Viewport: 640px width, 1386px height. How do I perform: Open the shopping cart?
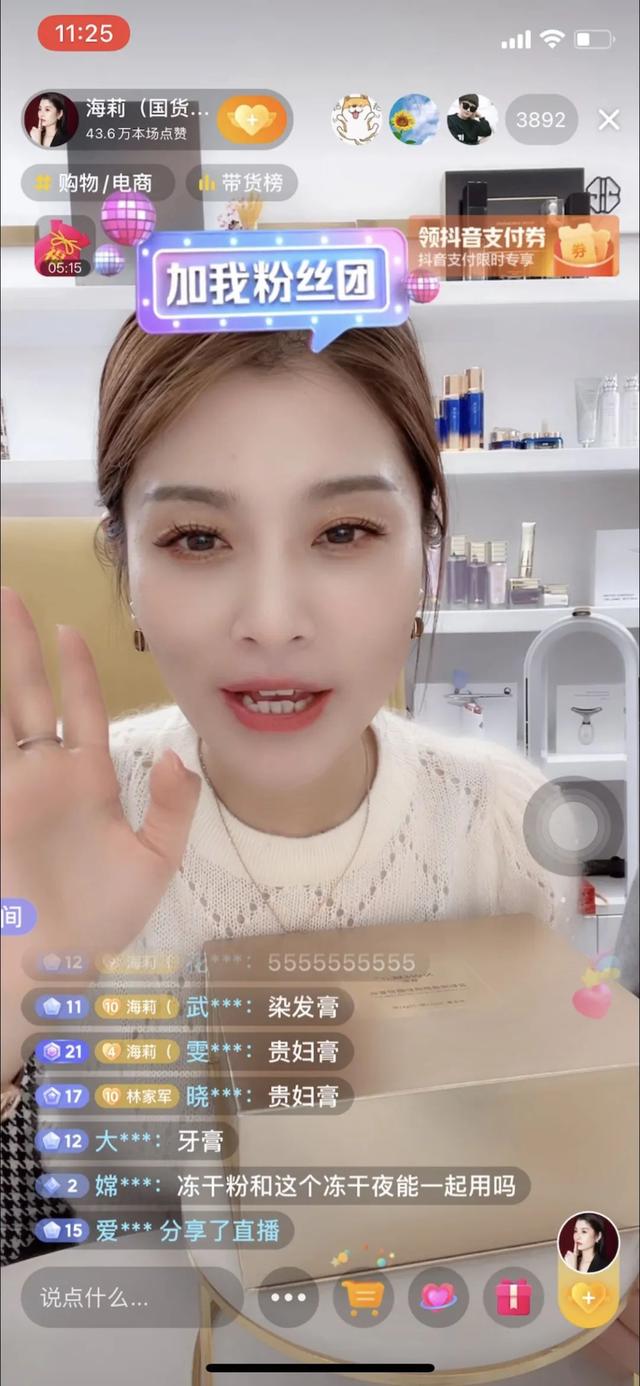tap(362, 1298)
